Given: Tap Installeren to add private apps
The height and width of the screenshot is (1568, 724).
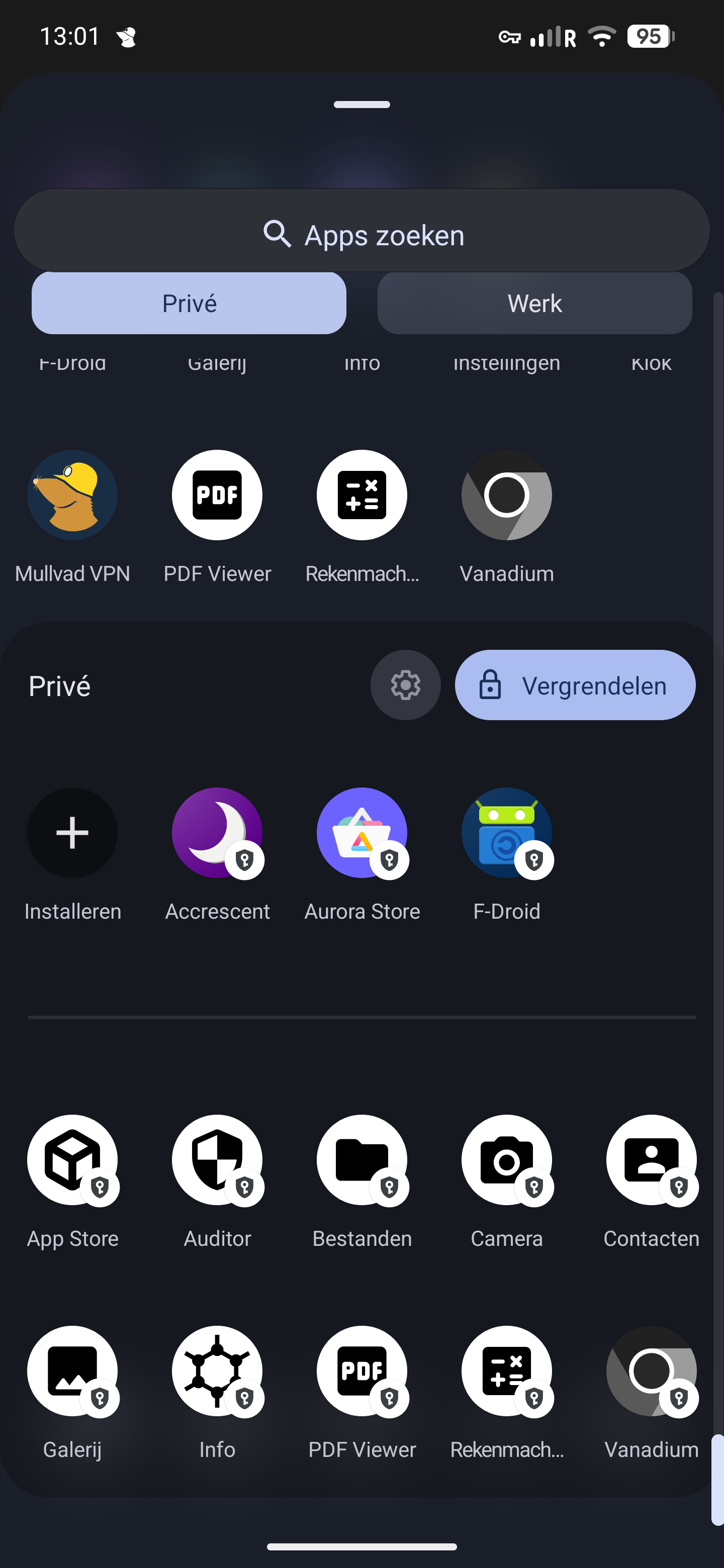Looking at the screenshot, I should click(72, 833).
